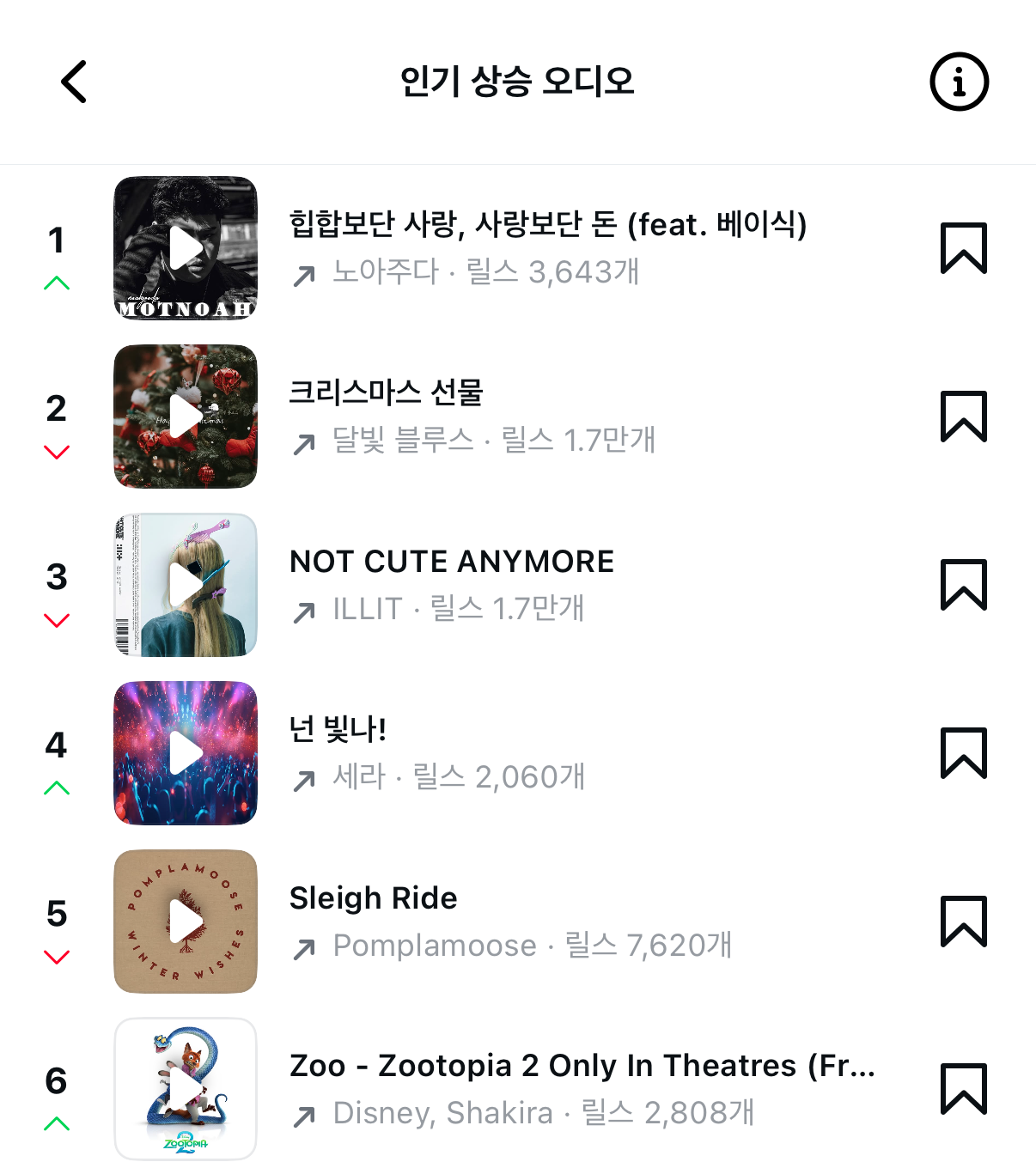
Task: Tap the red down indicator under rank 5
Action: point(57,955)
